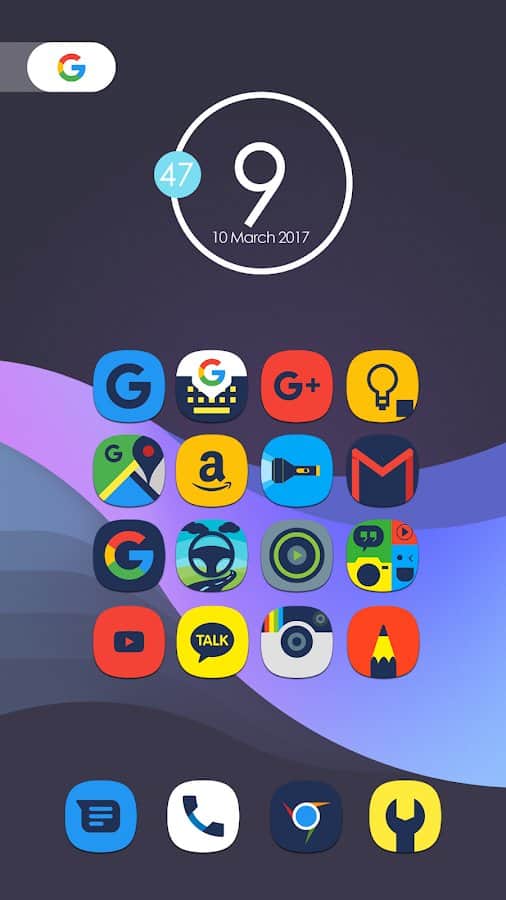Image resolution: width=506 pixels, height=900 pixels.
Task: Open the Instagram camera app
Action: (297, 642)
